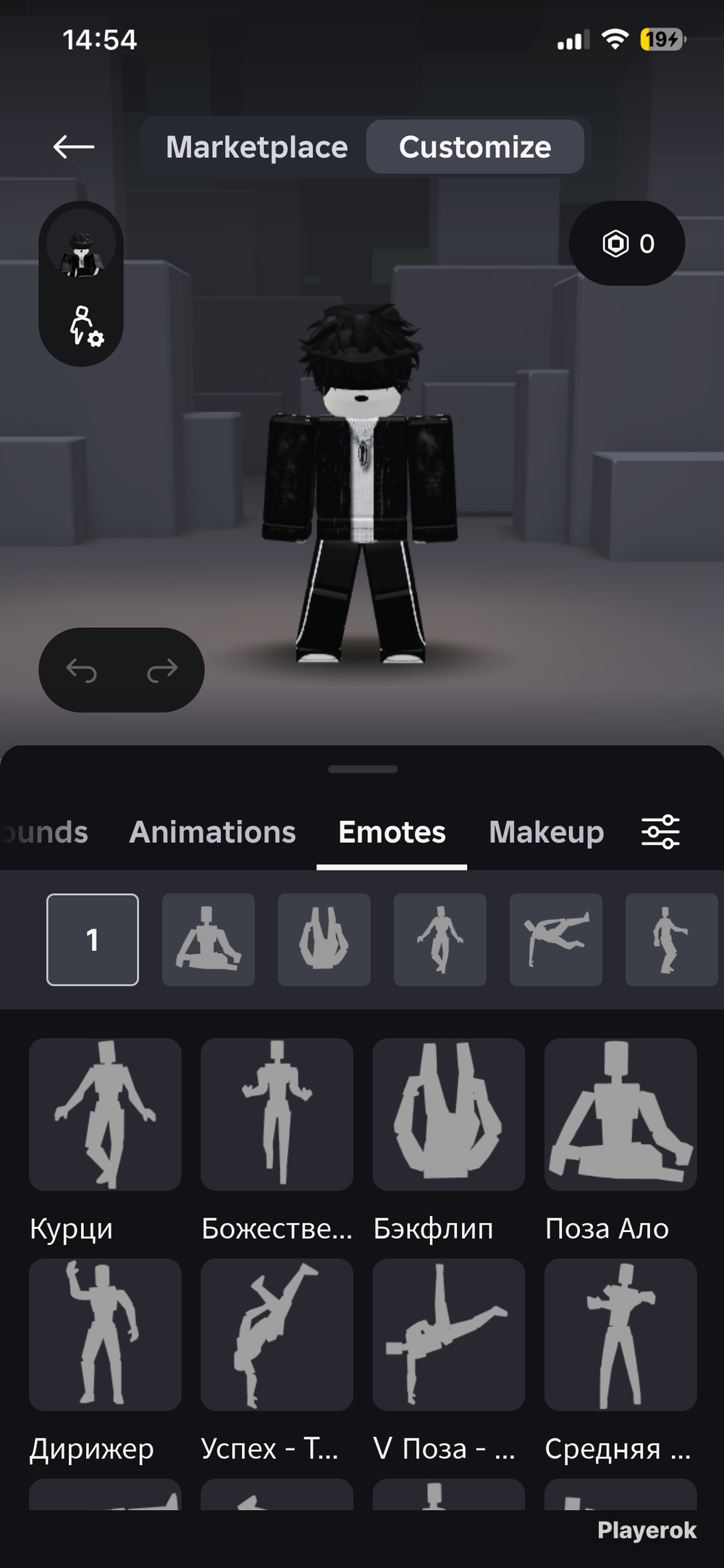Select emote slot number 1
Viewport: 724px width, 1568px height.
[x=93, y=939]
